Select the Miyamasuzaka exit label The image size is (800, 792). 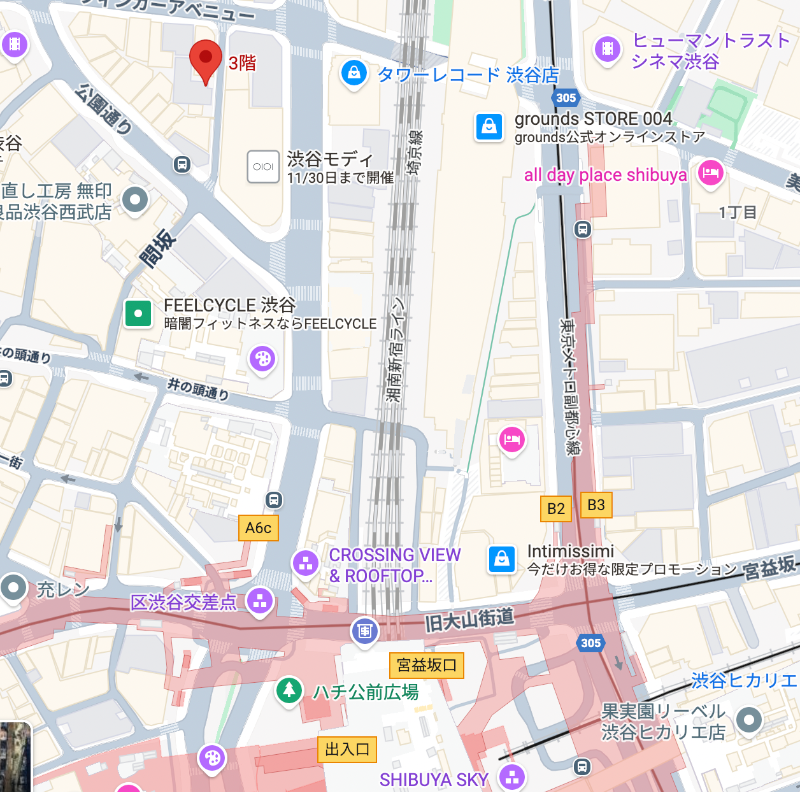click(x=426, y=664)
